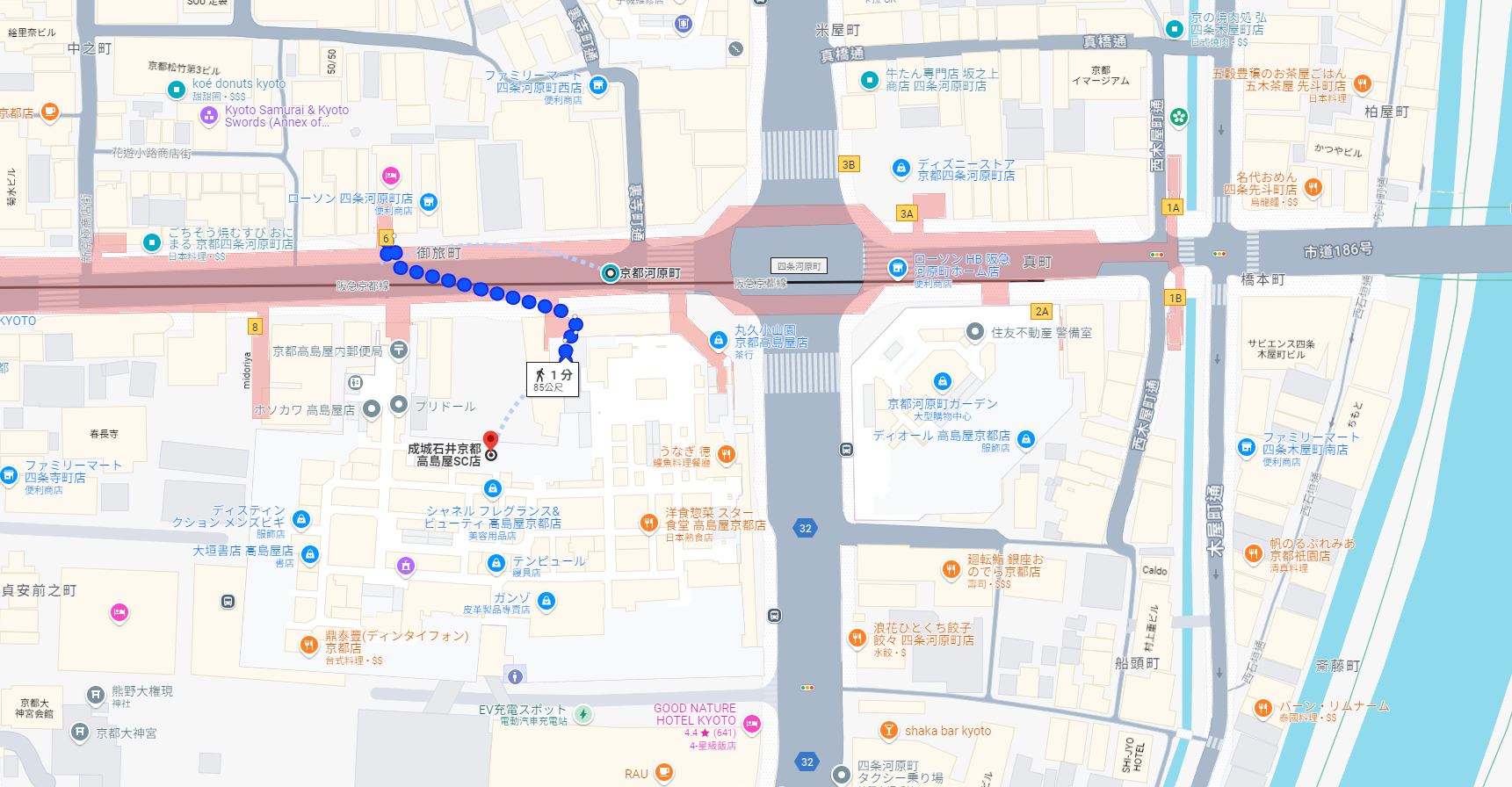Select the 成城石井京都高島屋SC店 destination pin
This screenshot has height=787, width=1512.
coord(491,442)
